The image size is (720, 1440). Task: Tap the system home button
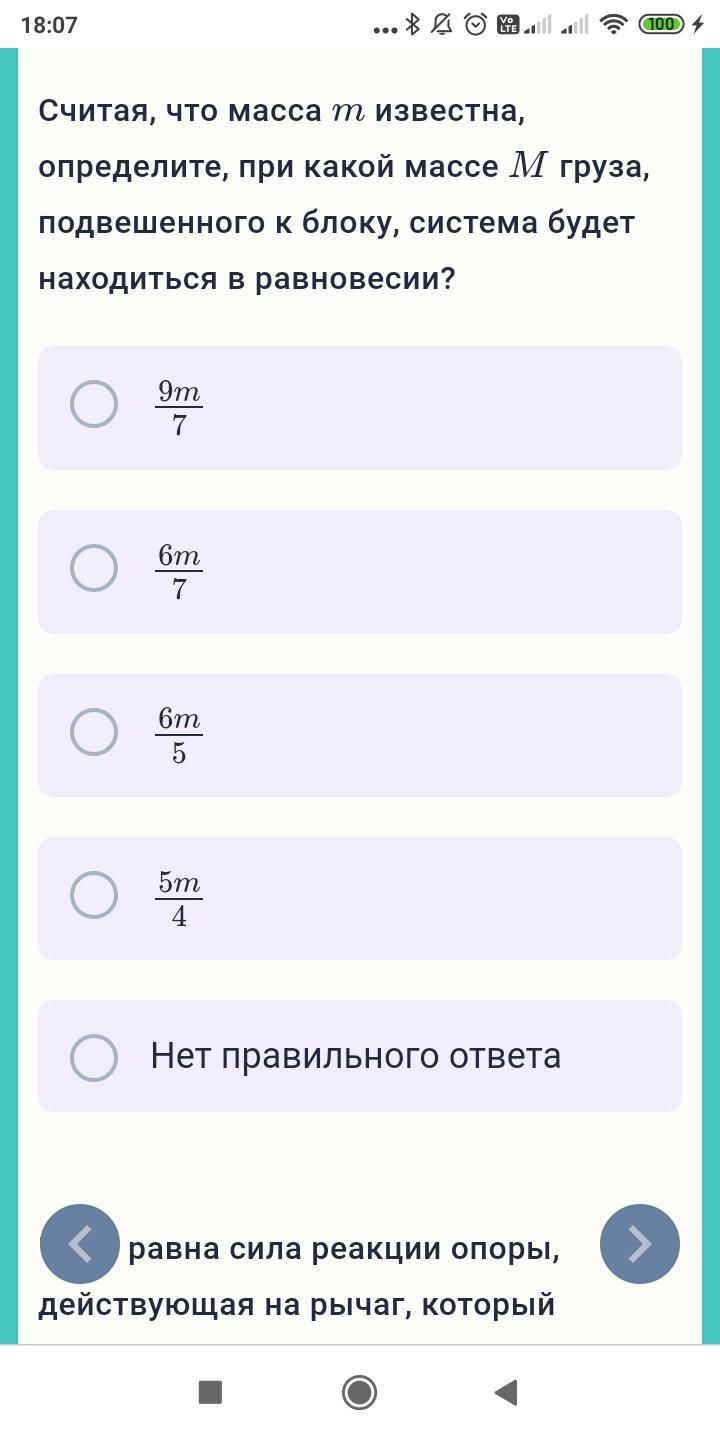point(359,1392)
